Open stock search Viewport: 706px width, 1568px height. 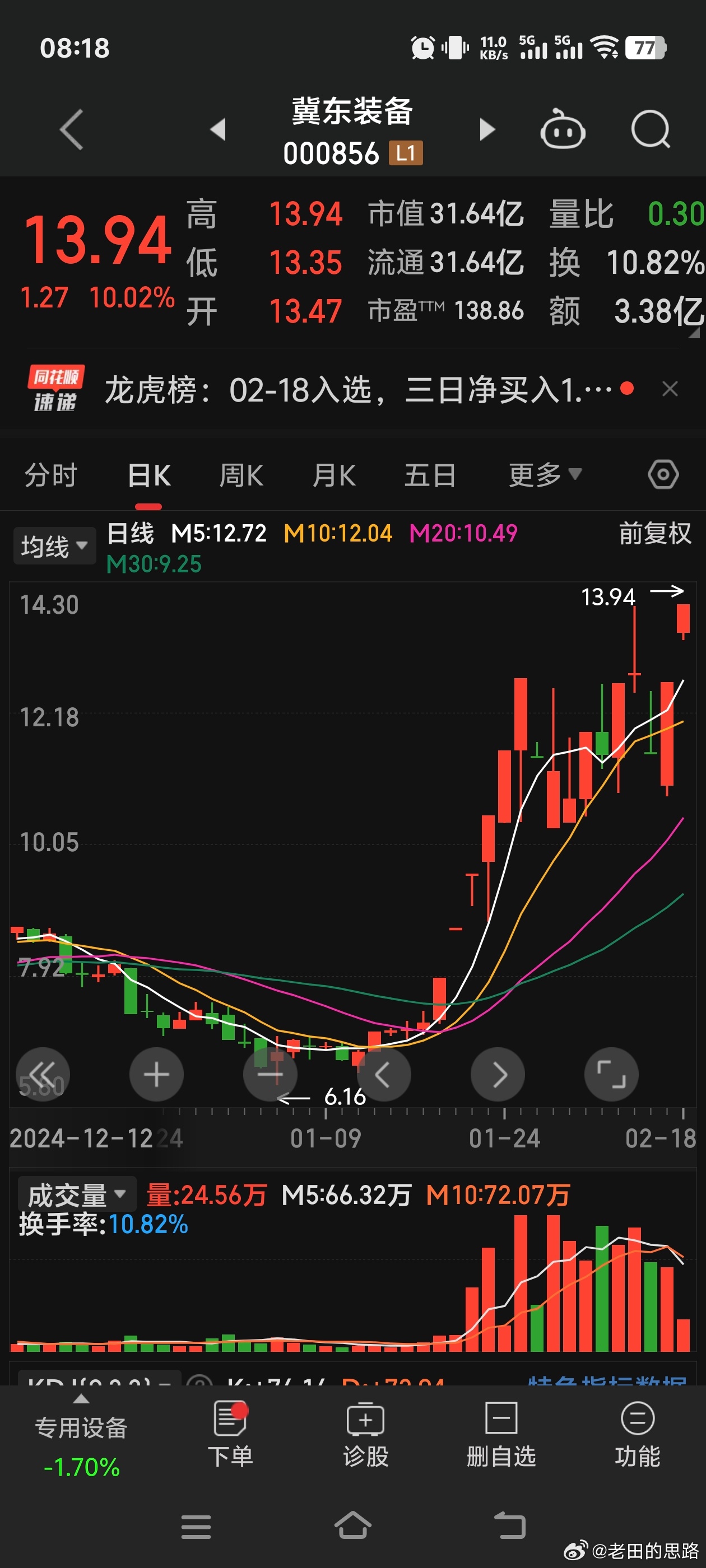point(651,129)
